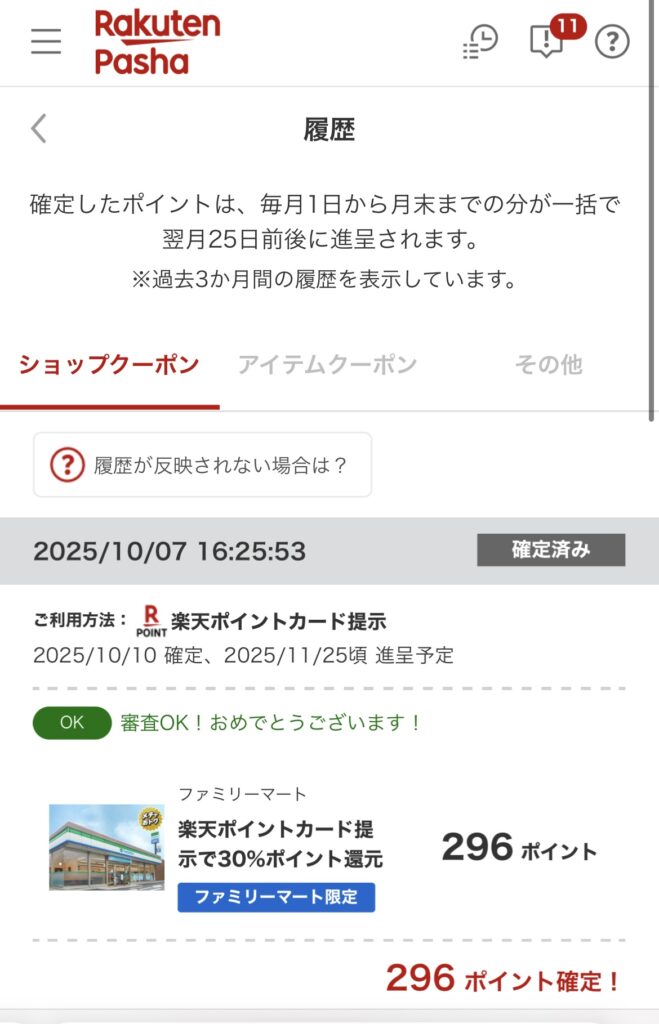Screen dimensions: 659x1024
Task: Switch to the その他 tab
Action: pyautogui.click(x=548, y=365)
